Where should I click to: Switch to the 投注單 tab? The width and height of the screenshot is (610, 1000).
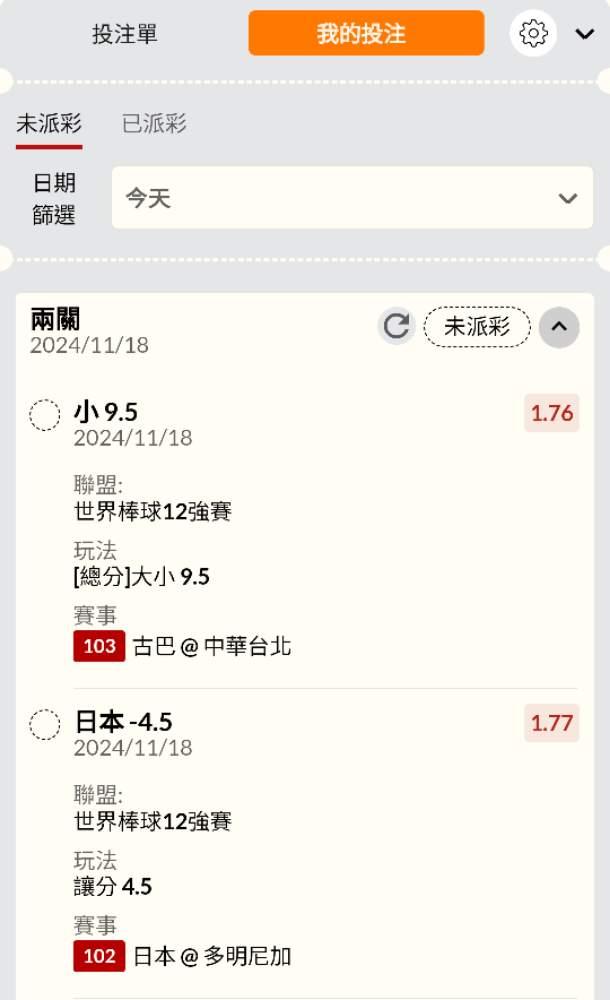[125, 34]
